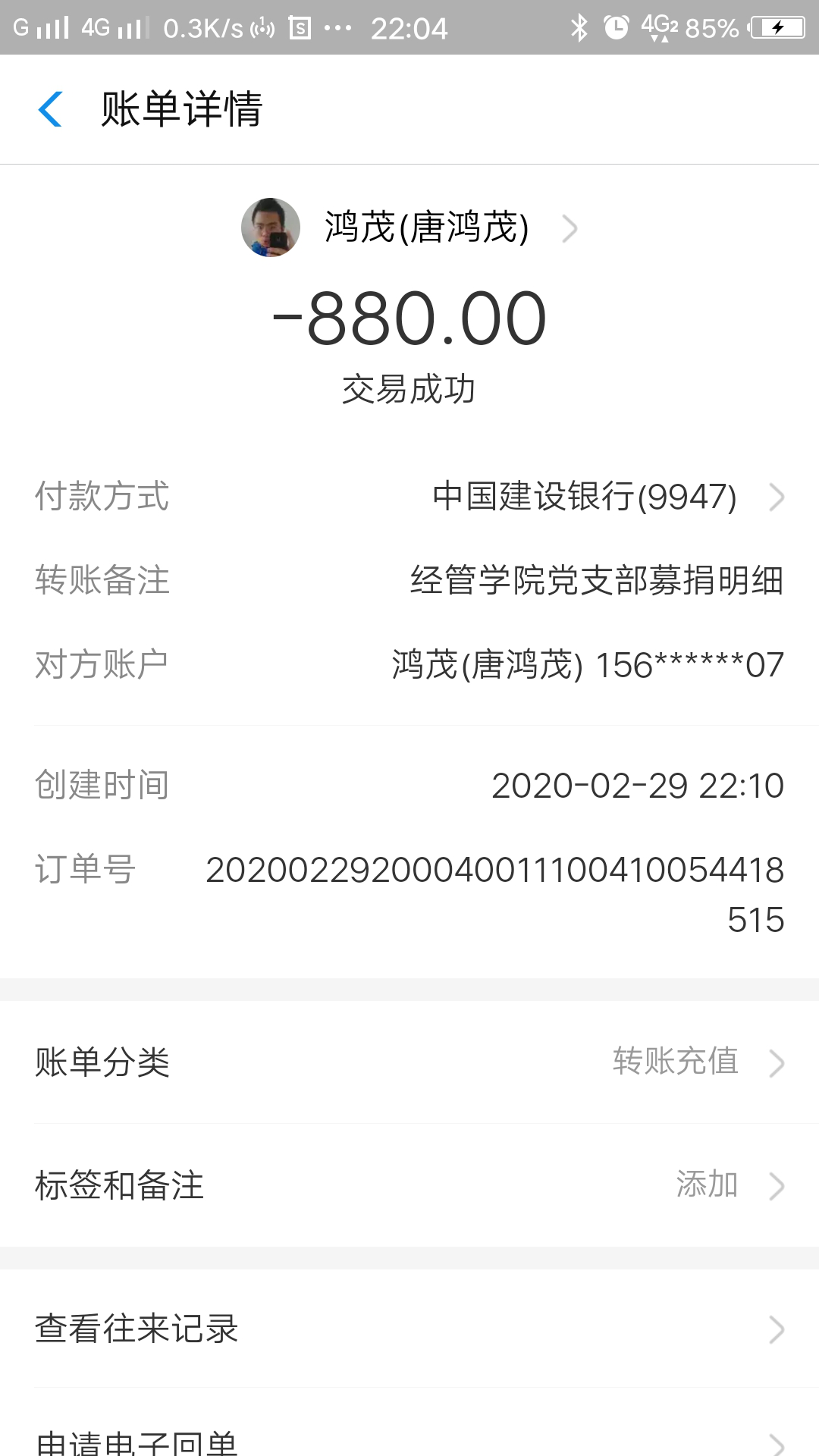819x1456 pixels.
Task: Go back from the 账单详情 page
Action: 50,109
